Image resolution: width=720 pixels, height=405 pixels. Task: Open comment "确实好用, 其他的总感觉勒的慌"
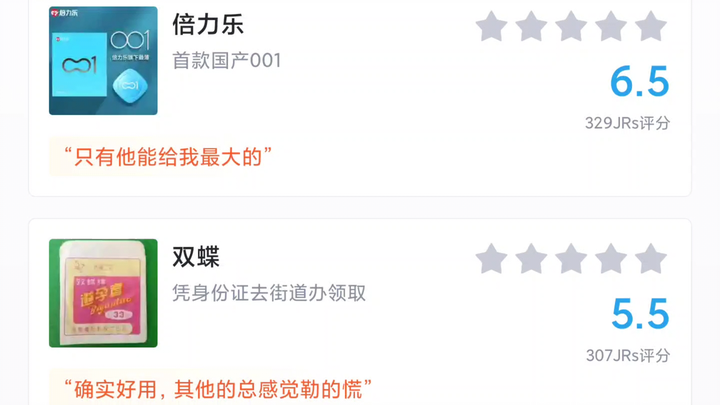217,387
